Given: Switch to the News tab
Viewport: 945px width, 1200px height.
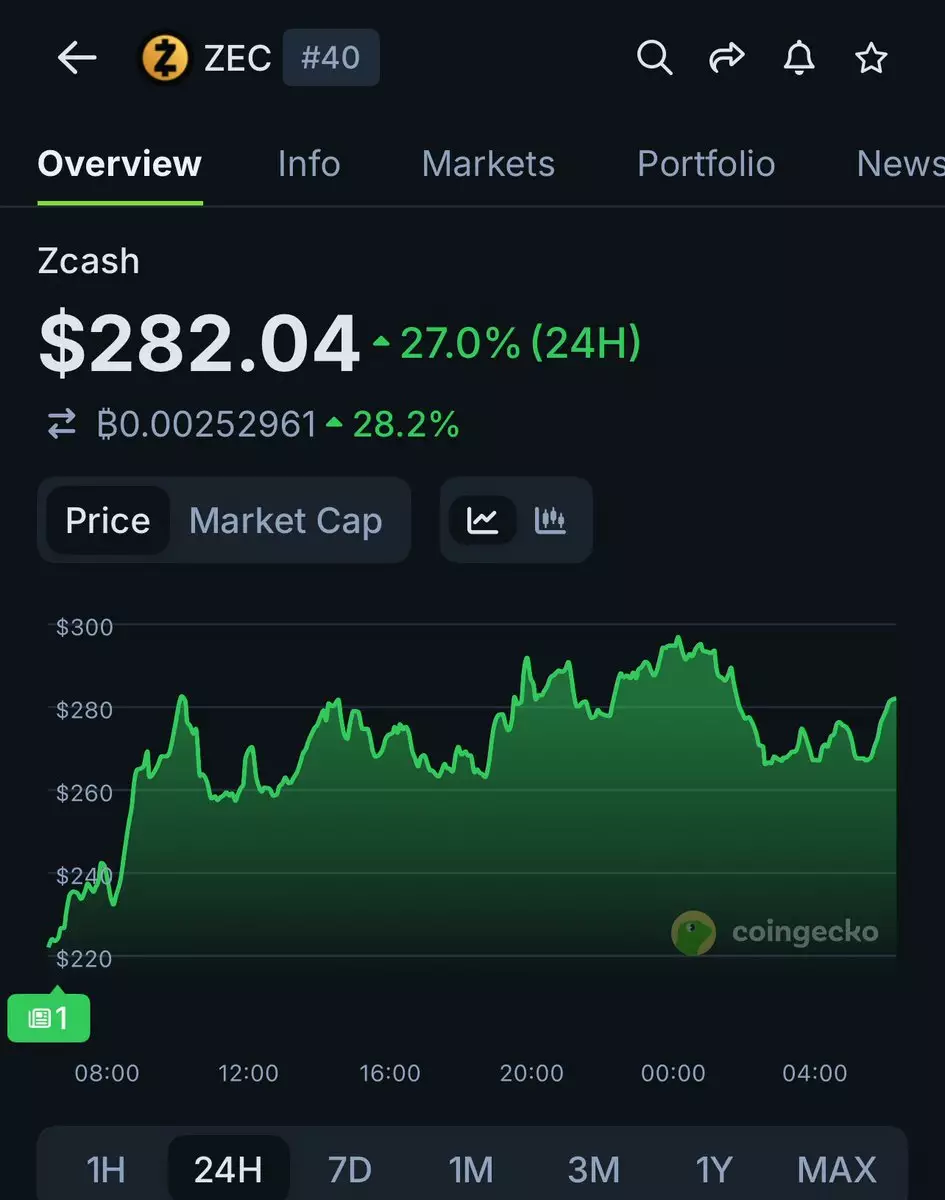Looking at the screenshot, I should (898, 164).
